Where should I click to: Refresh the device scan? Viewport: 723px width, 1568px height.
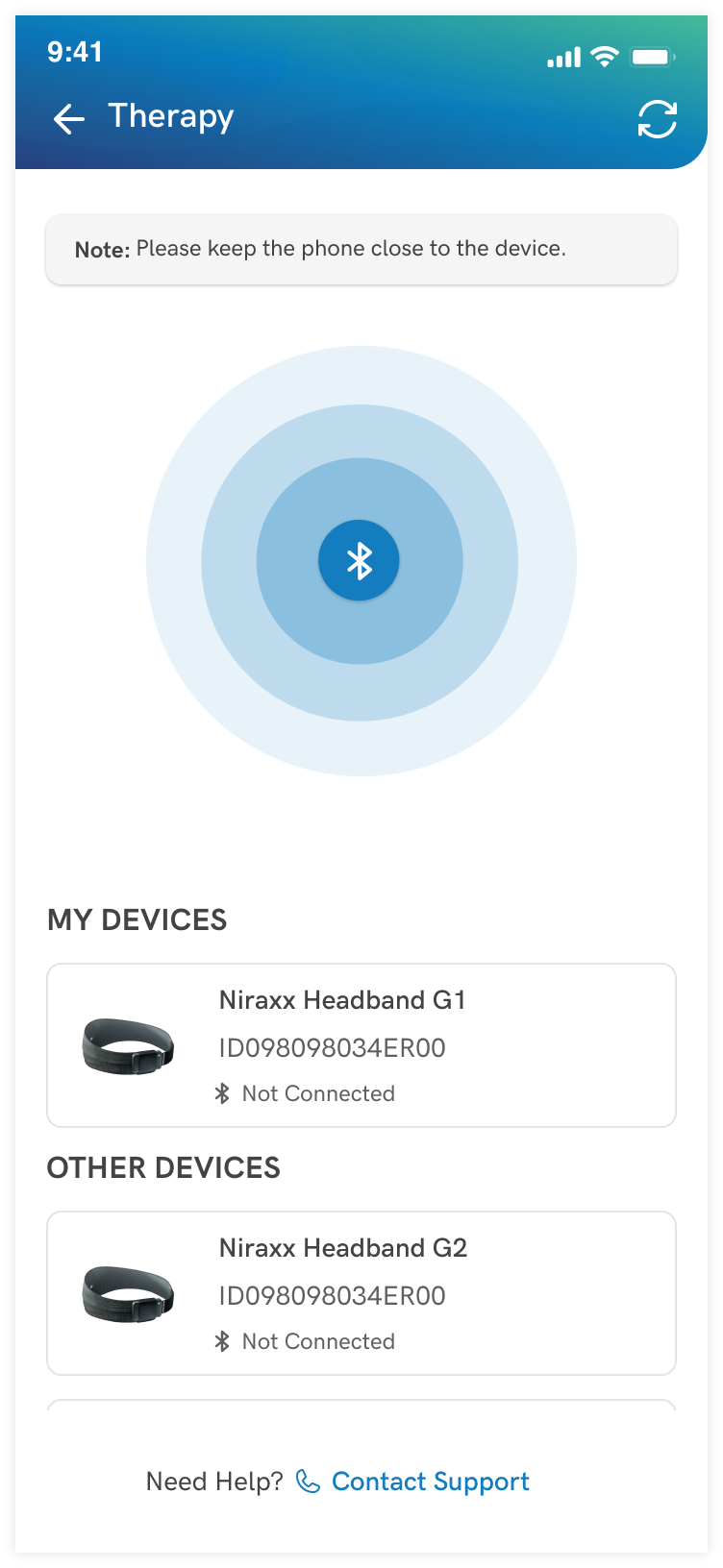657,119
